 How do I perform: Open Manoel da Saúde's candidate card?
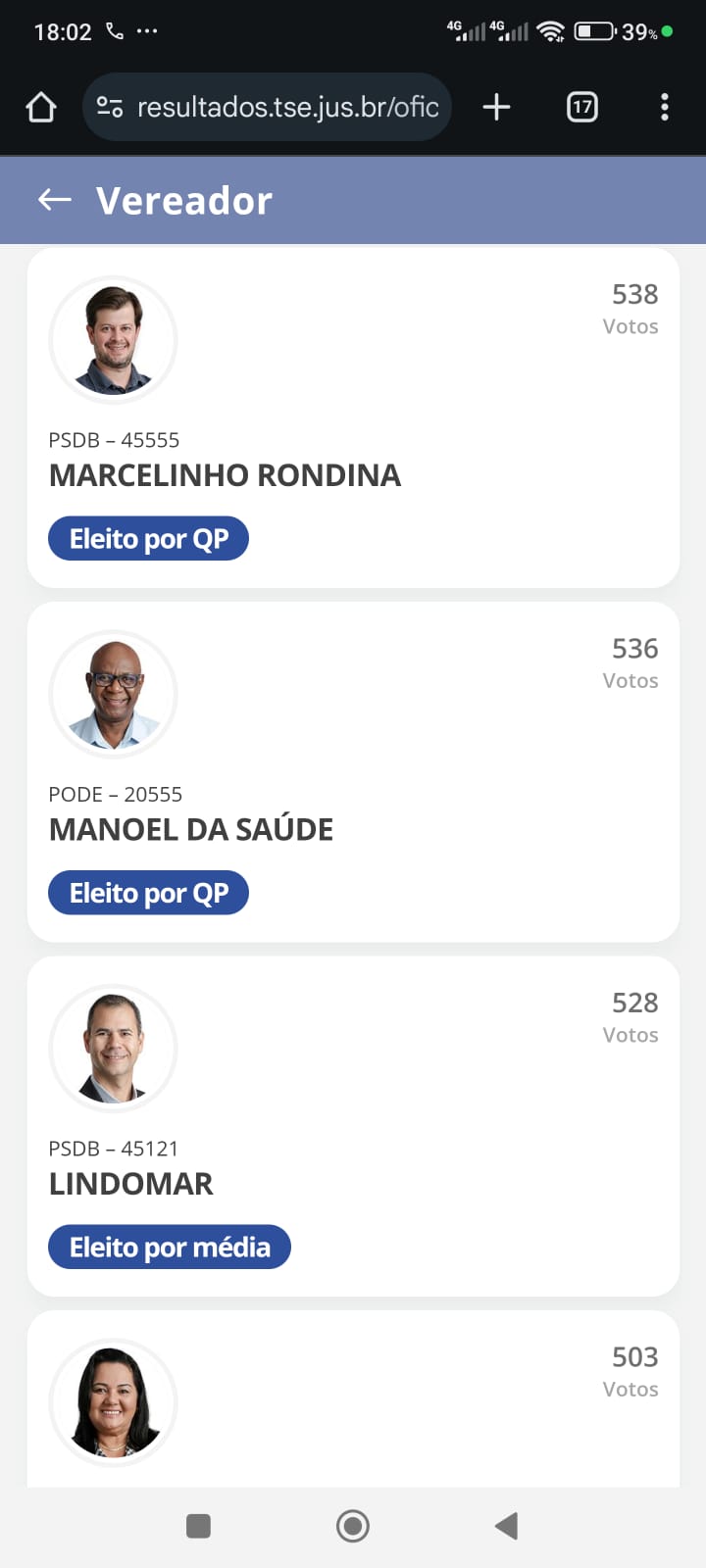coord(353,772)
